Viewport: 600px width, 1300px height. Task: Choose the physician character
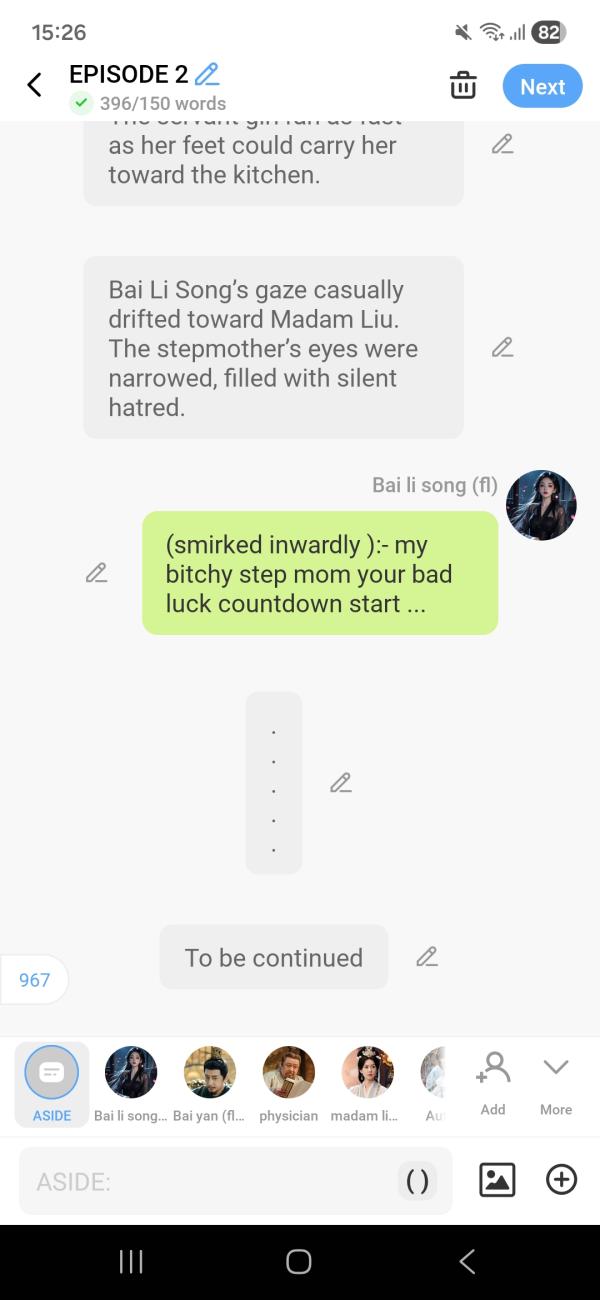click(x=288, y=1084)
